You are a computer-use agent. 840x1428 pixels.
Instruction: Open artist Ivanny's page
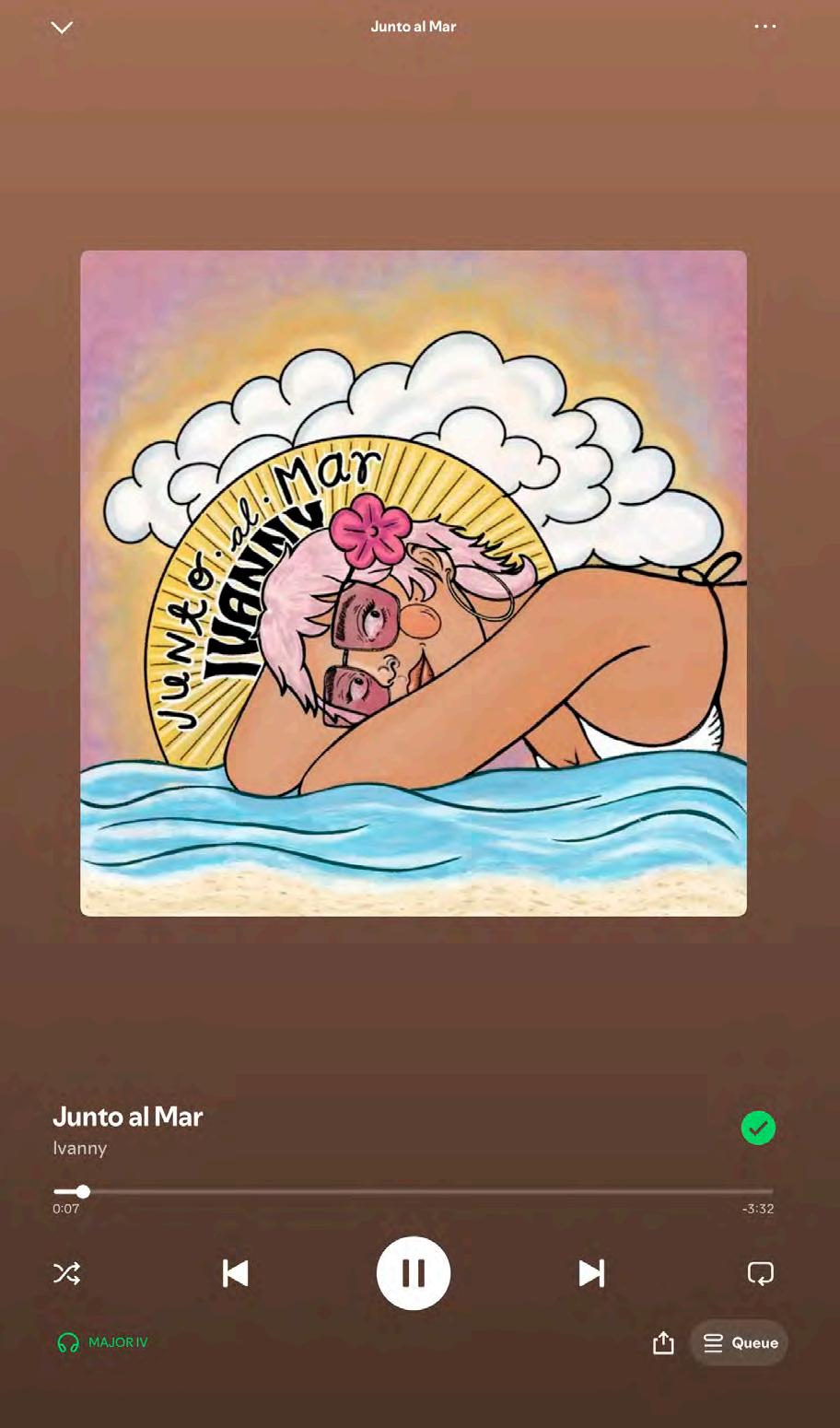[x=80, y=1148]
